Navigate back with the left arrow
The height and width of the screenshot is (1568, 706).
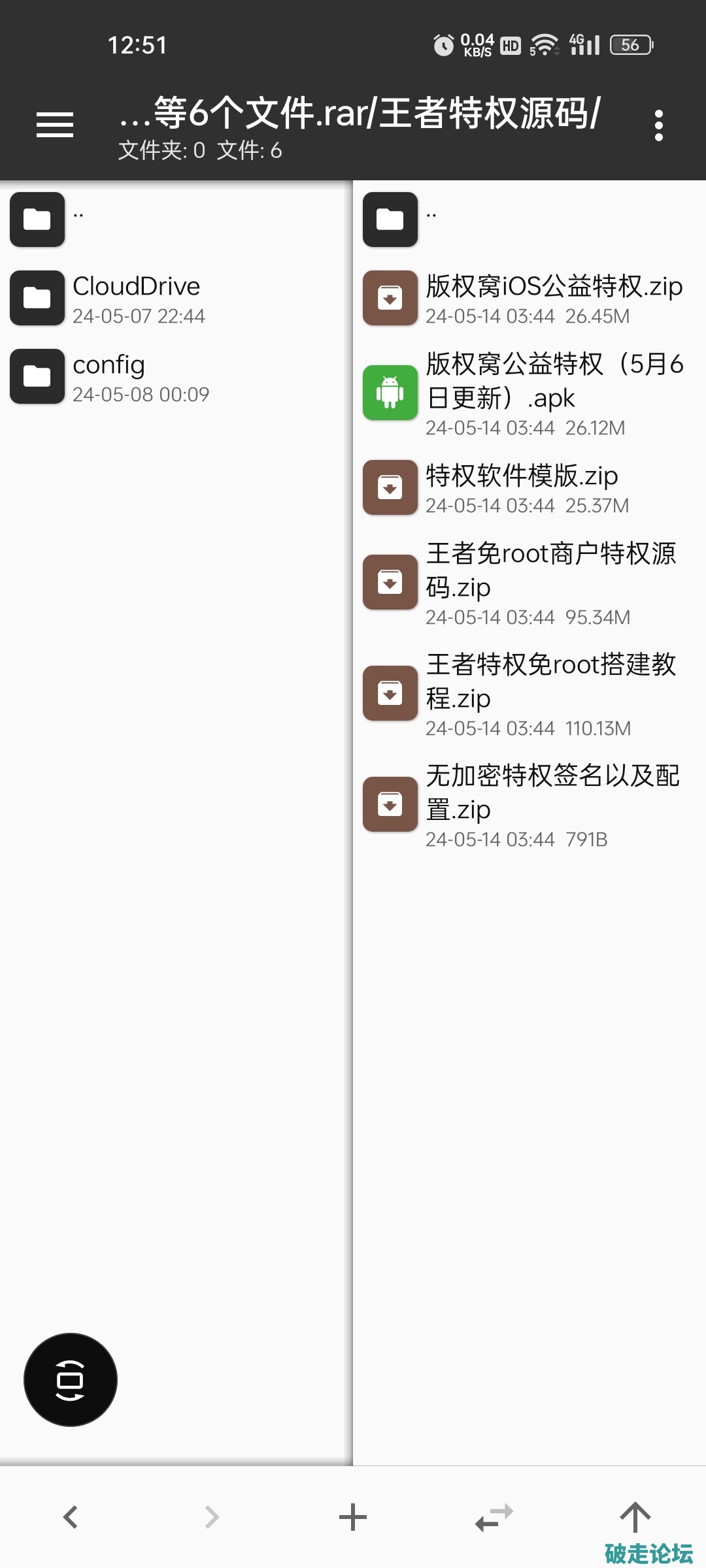click(71, 1516)
